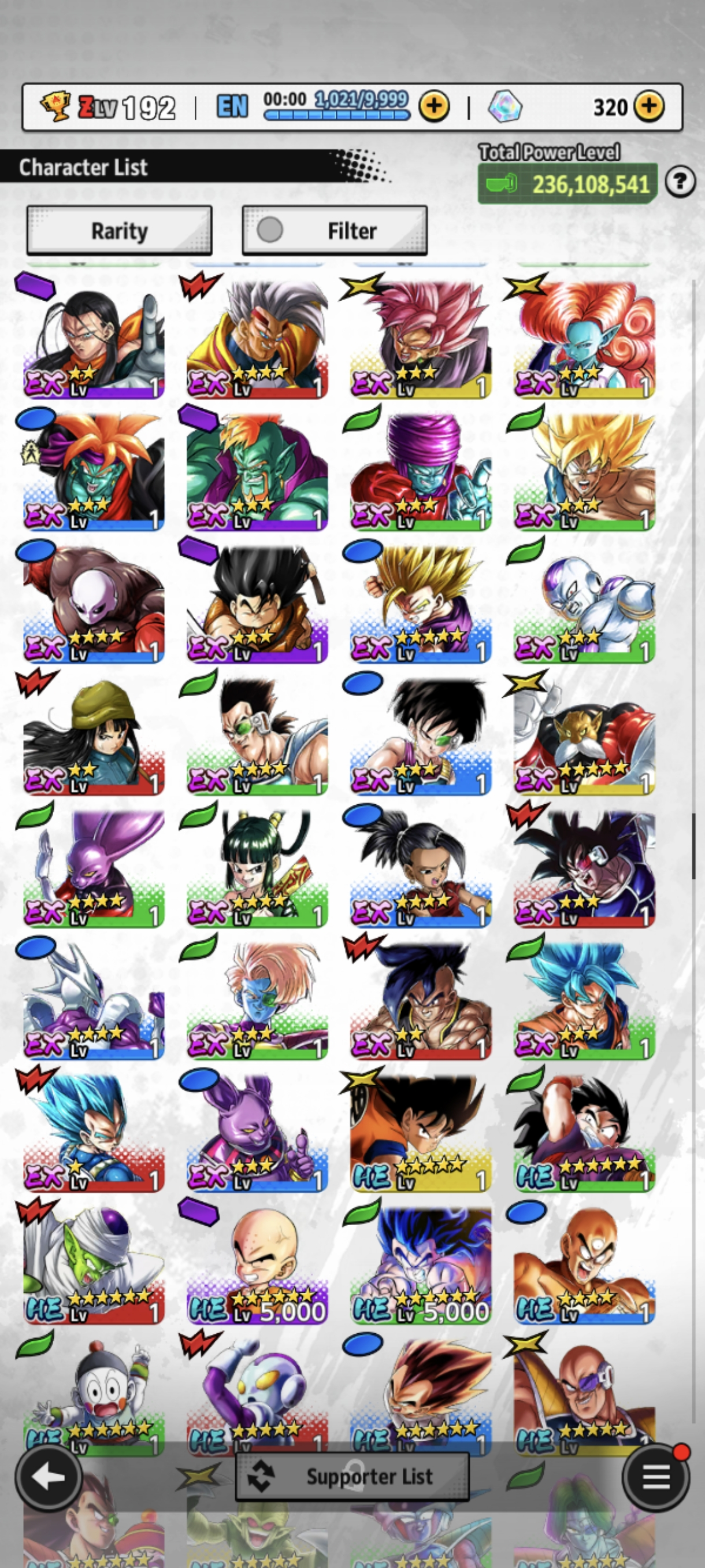Open the Filter options
The width and height of the screenshot is (705, 1568).
click(335, 231)
